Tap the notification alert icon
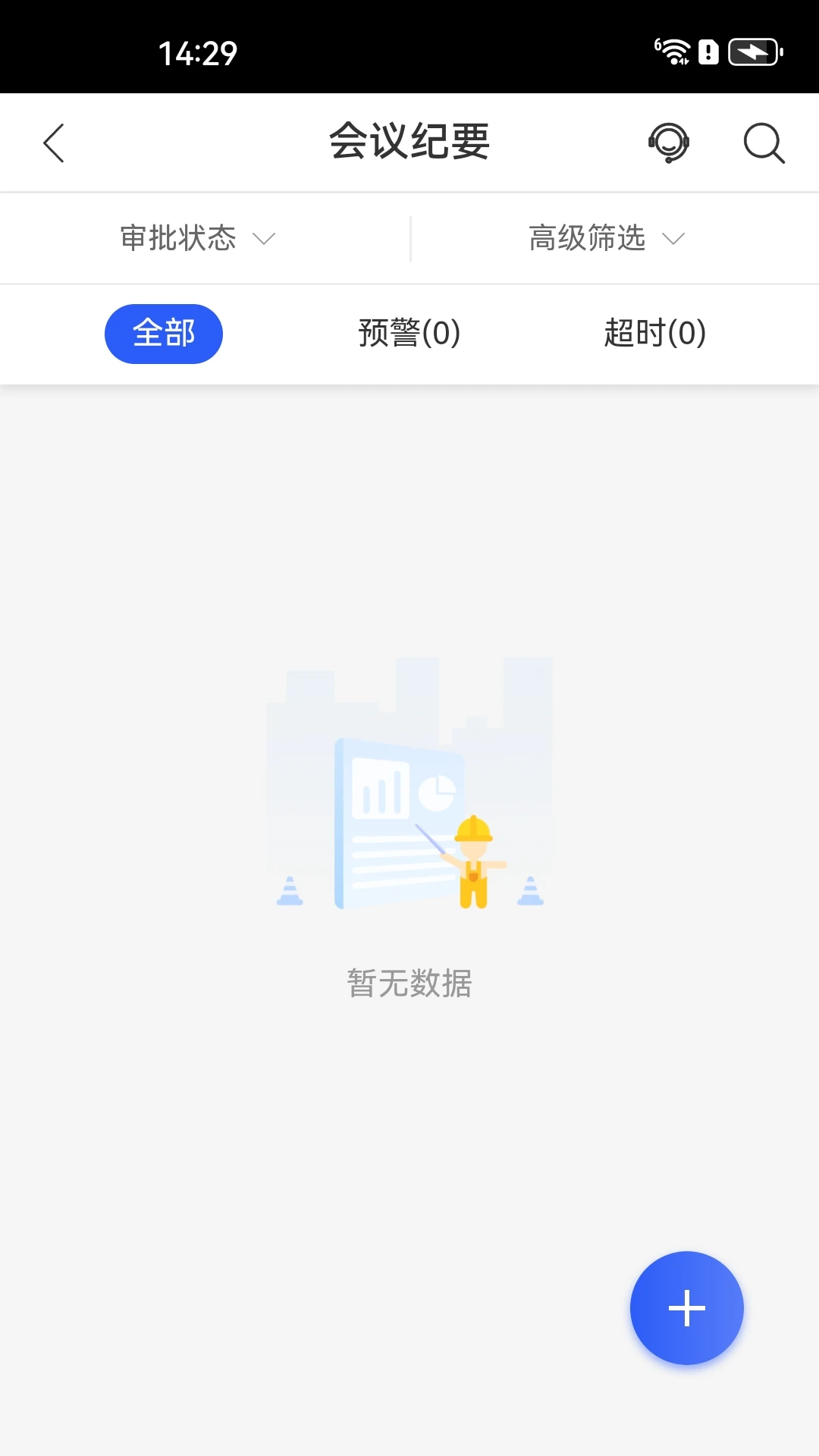 (x=707, y=52)
